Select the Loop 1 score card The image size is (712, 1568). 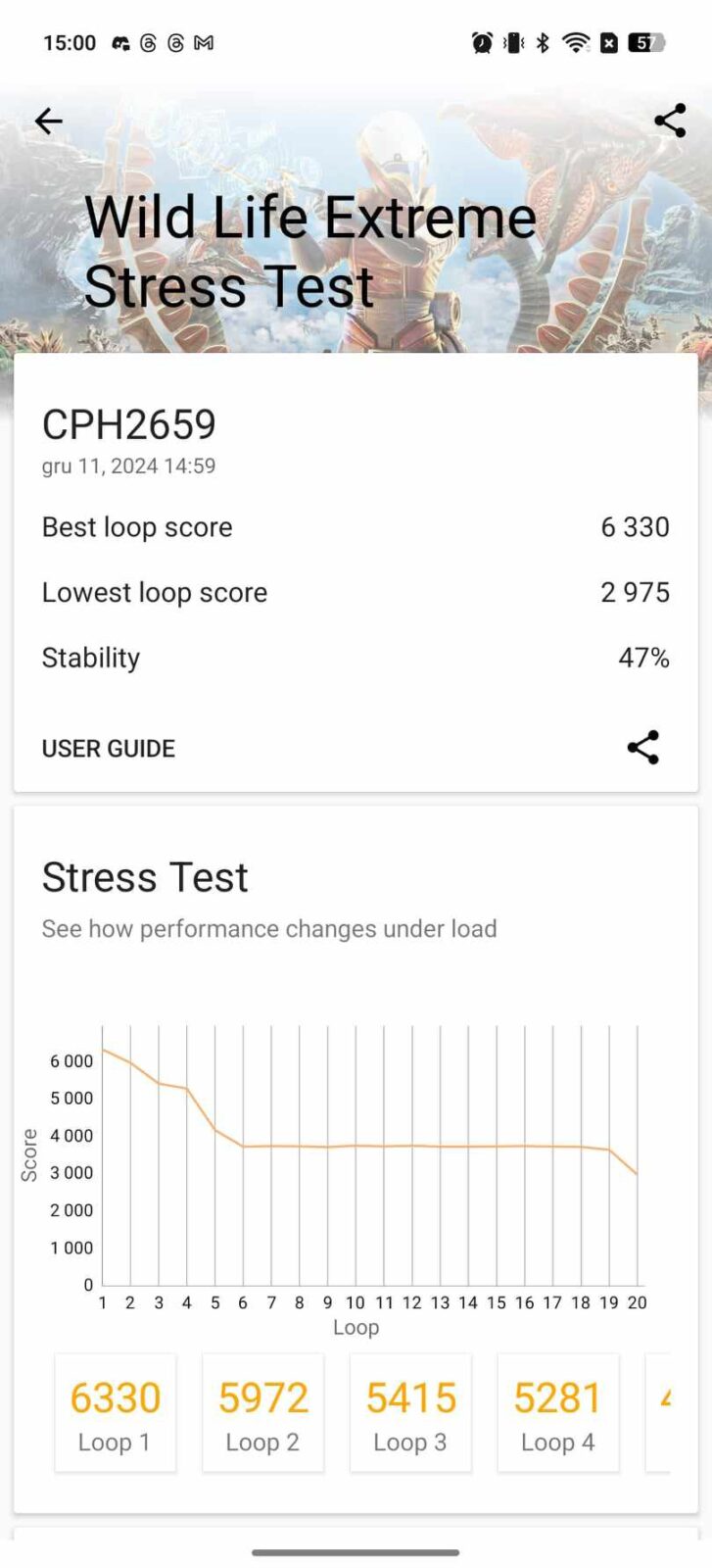[x=116, y=1412]
